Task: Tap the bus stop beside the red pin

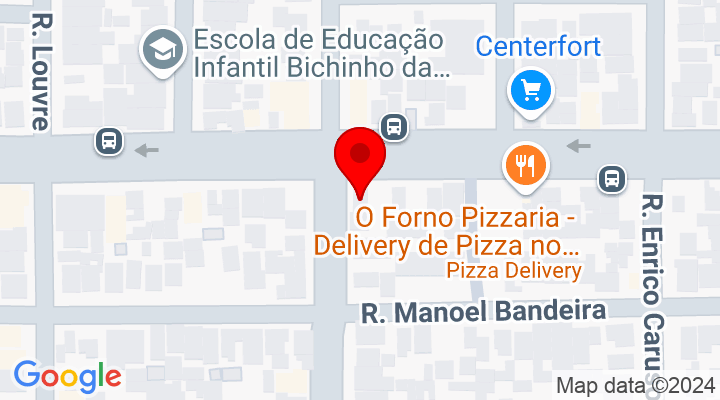Action: tap(394, 126)
